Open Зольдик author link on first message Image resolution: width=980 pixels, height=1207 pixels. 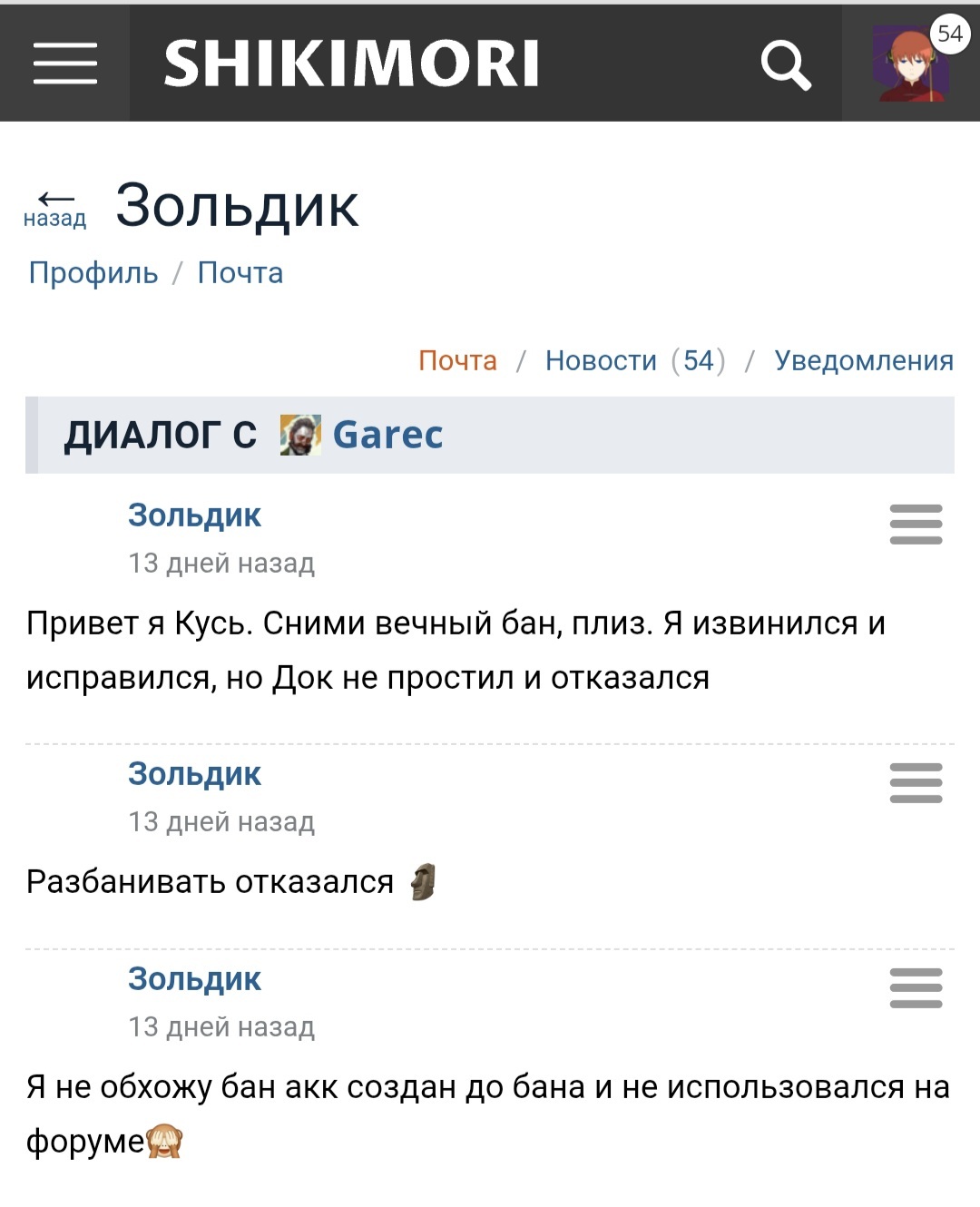pos(194,515)
